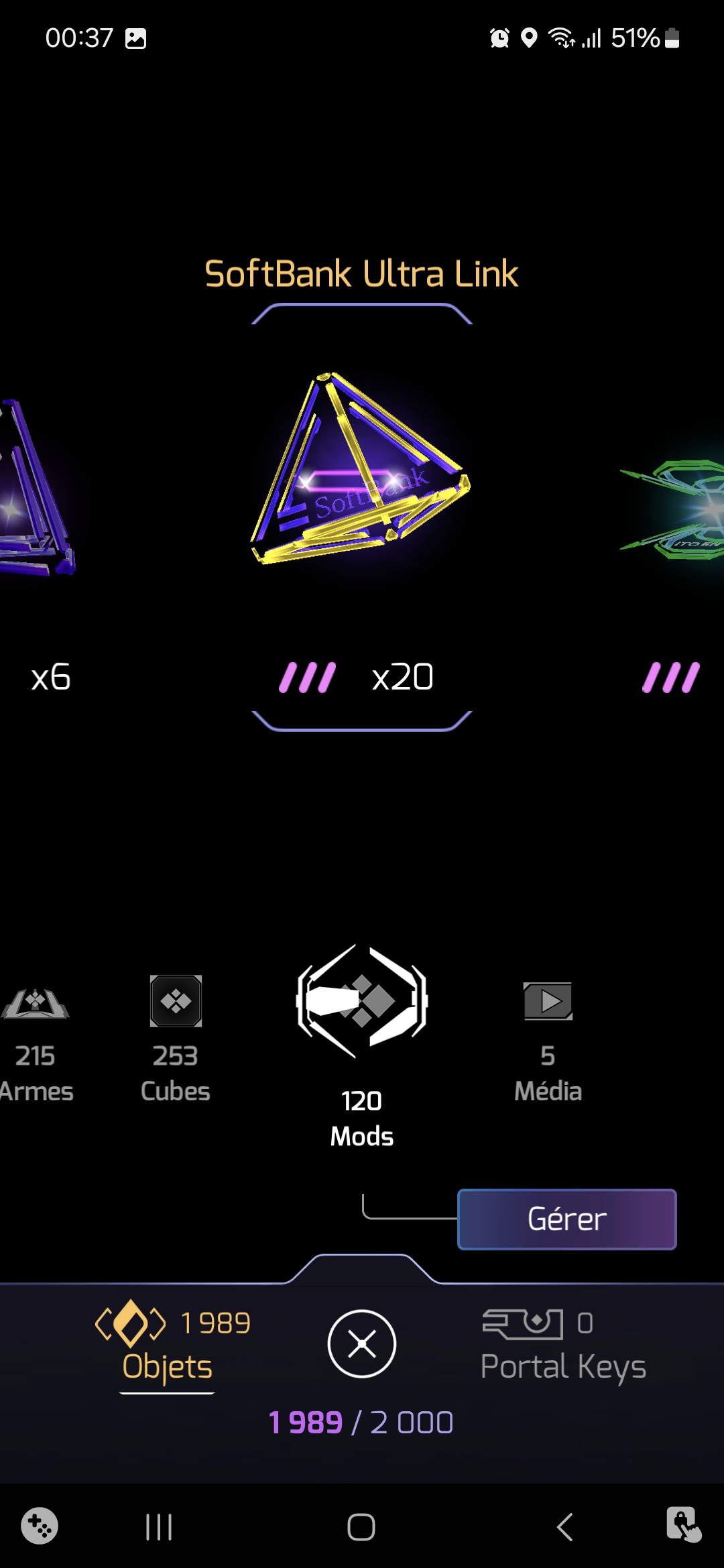The height and width of the screenshot is (1568, 724).
Task: Select the SoftBank Ultra Link item
Action: point(361,469)
